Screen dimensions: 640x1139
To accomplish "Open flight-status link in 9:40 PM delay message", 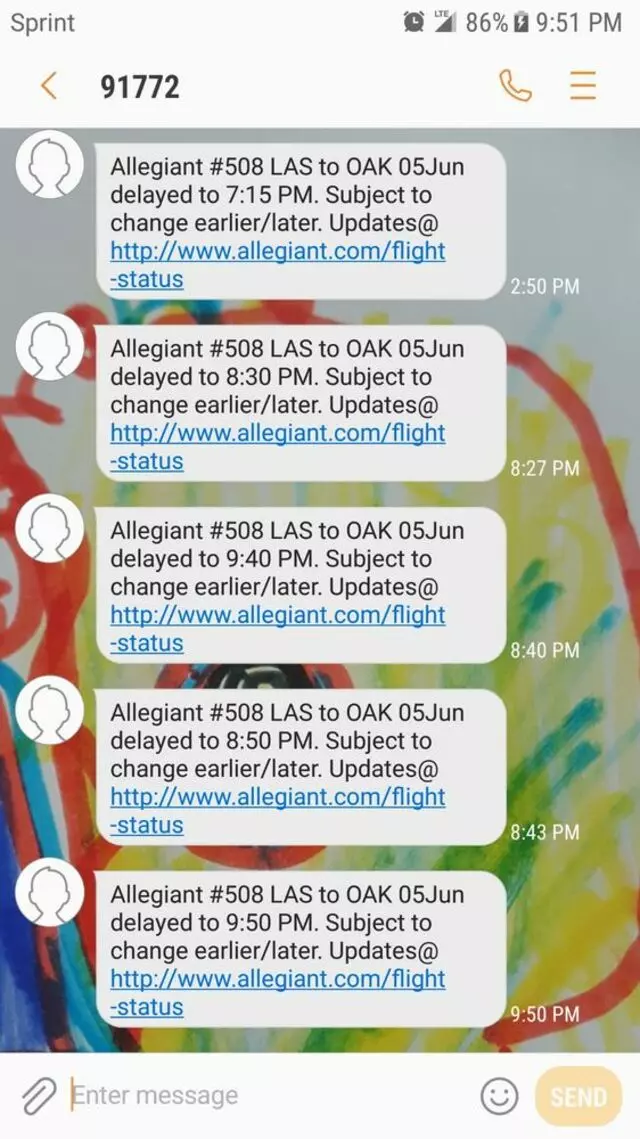I will tap(277, 616).
